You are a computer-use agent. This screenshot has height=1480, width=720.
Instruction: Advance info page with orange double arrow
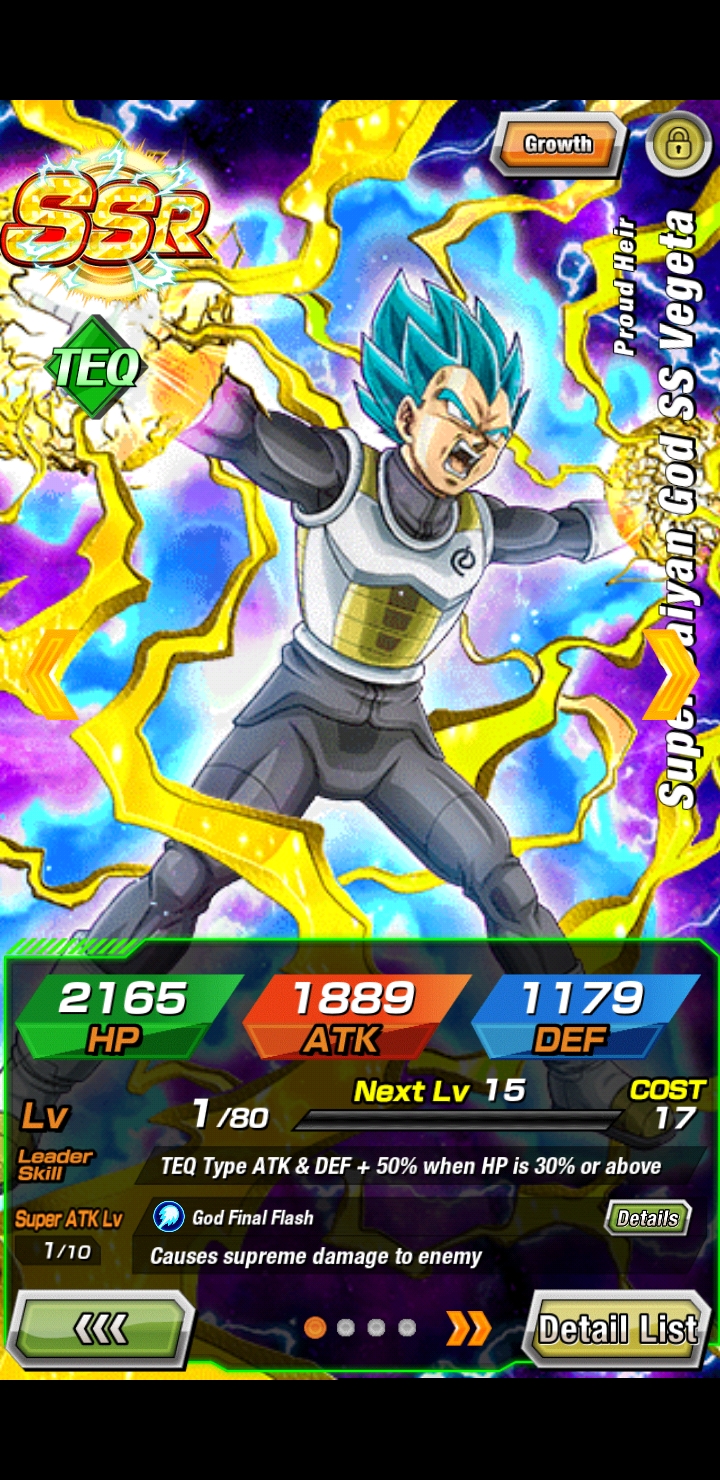click(x=468, y=1328)
